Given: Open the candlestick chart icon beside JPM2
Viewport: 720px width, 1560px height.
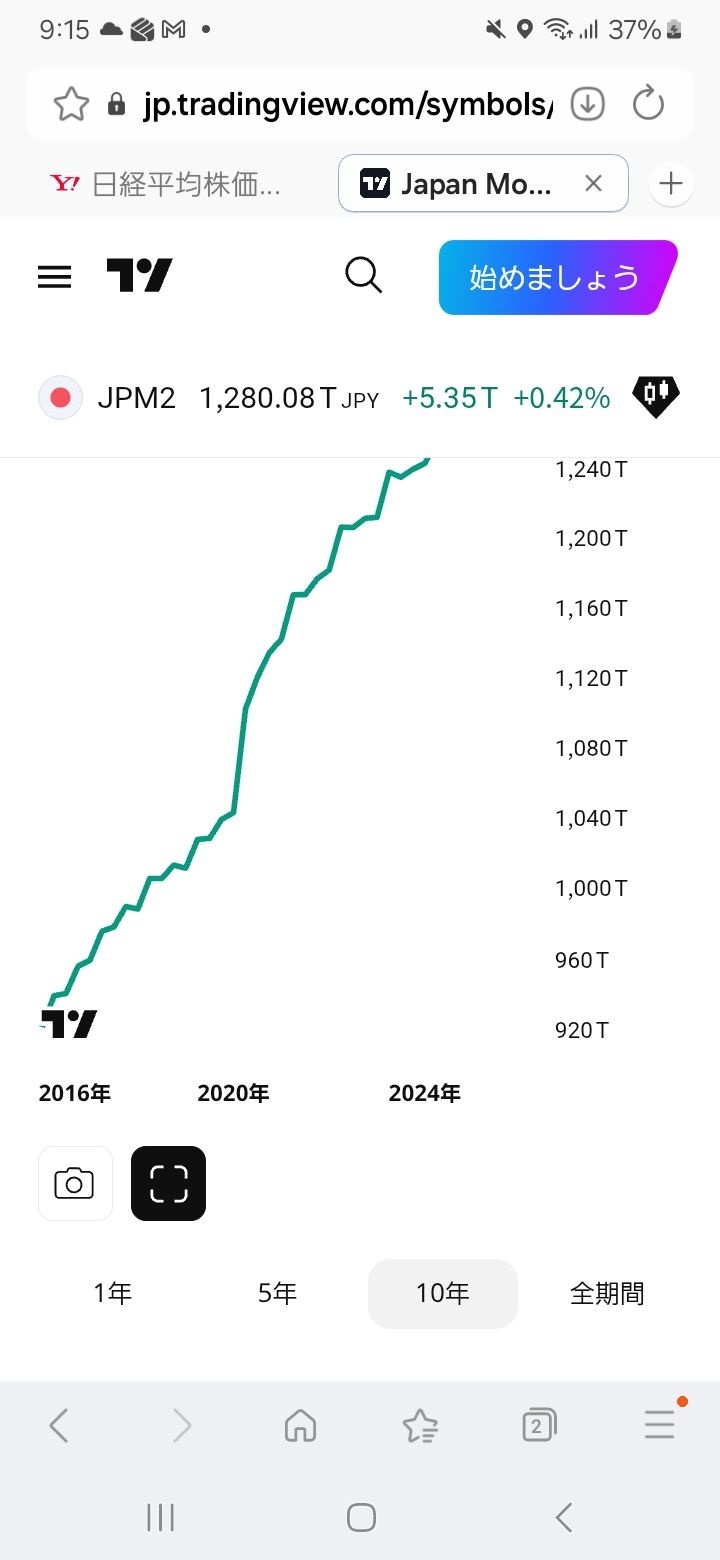Looking at the screenshot, I should 656,397.
